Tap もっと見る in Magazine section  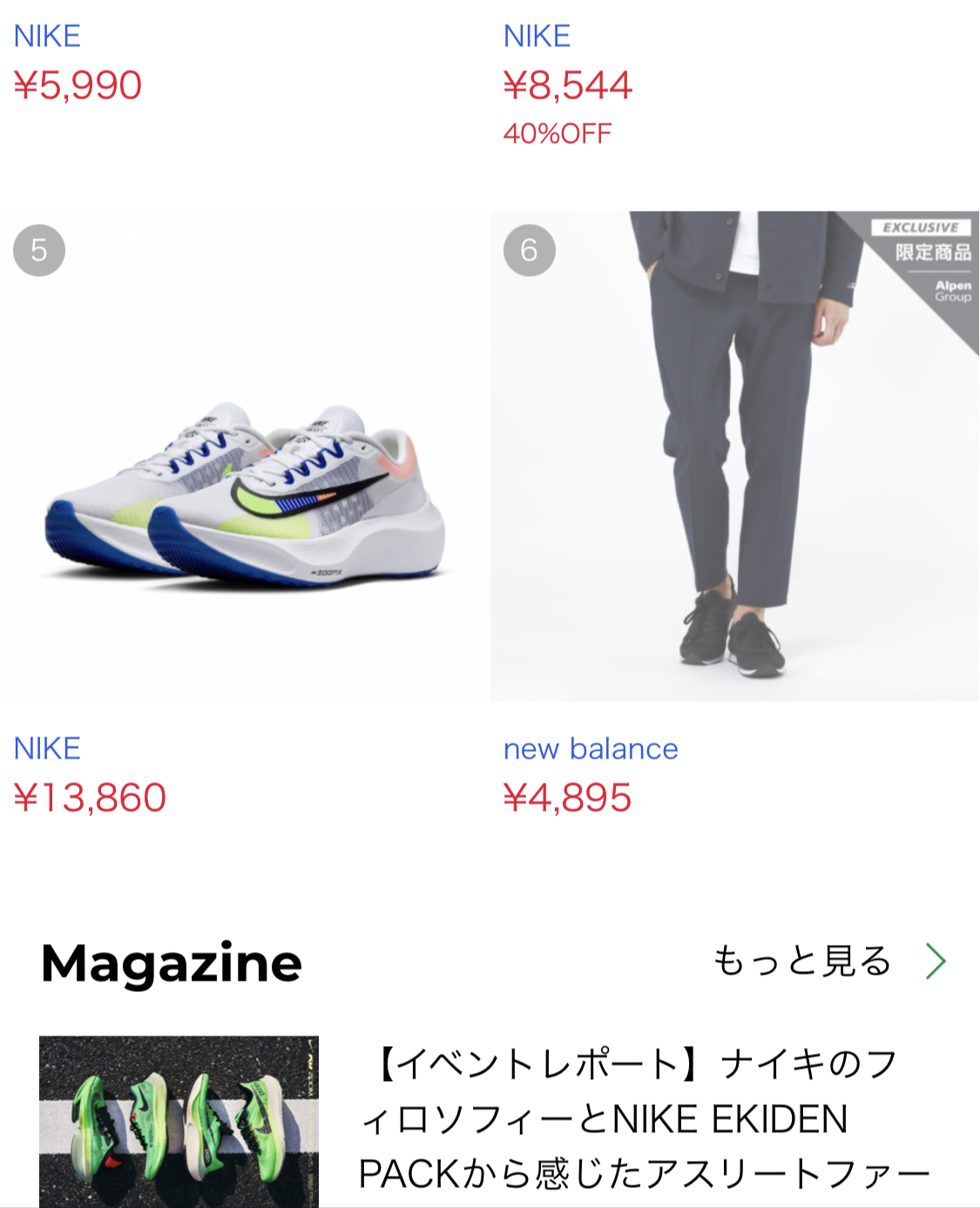click(828, 962)
